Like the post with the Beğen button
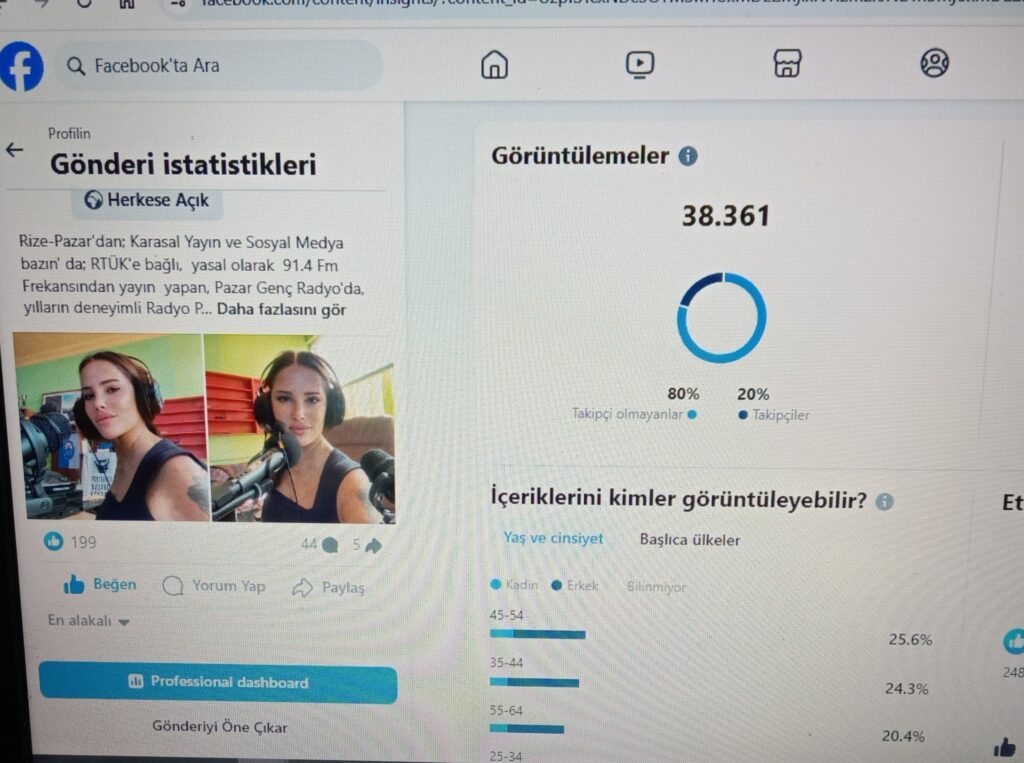Viewport: 1024px width, 763px height. coord(100,585)
